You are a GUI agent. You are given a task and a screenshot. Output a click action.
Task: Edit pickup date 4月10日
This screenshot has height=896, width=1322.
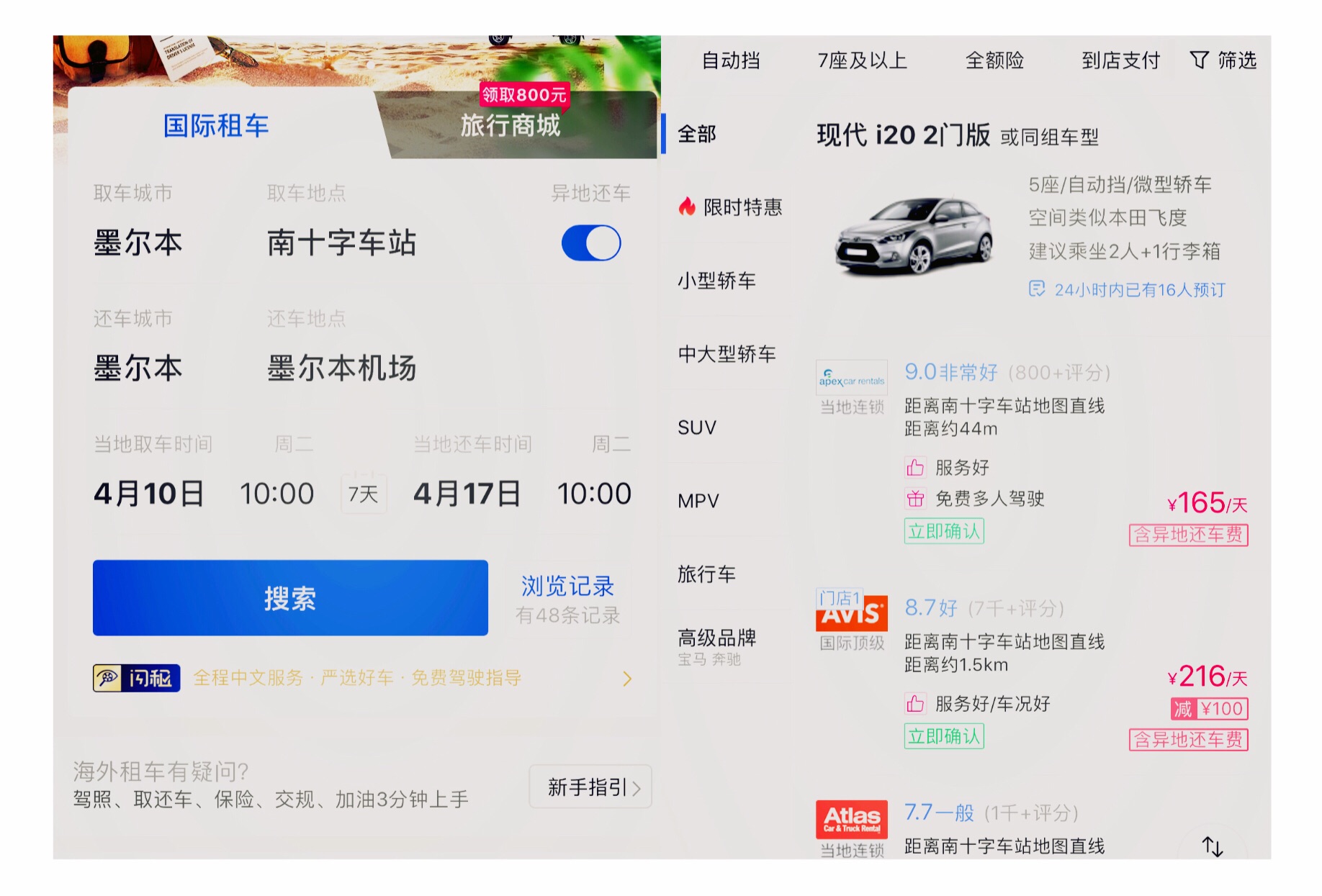tap(148, 494)
